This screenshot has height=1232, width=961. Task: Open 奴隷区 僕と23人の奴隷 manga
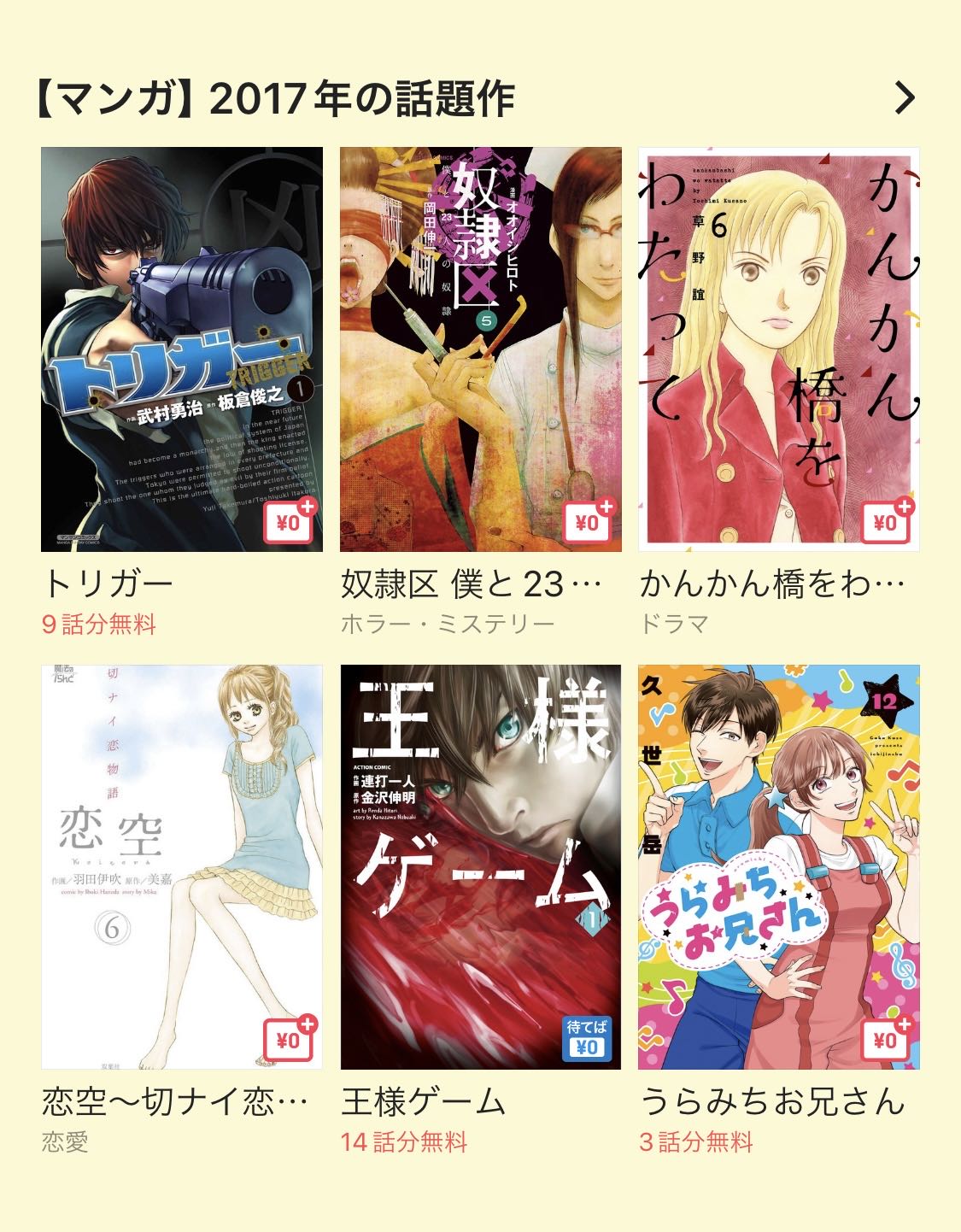[480, 349]
